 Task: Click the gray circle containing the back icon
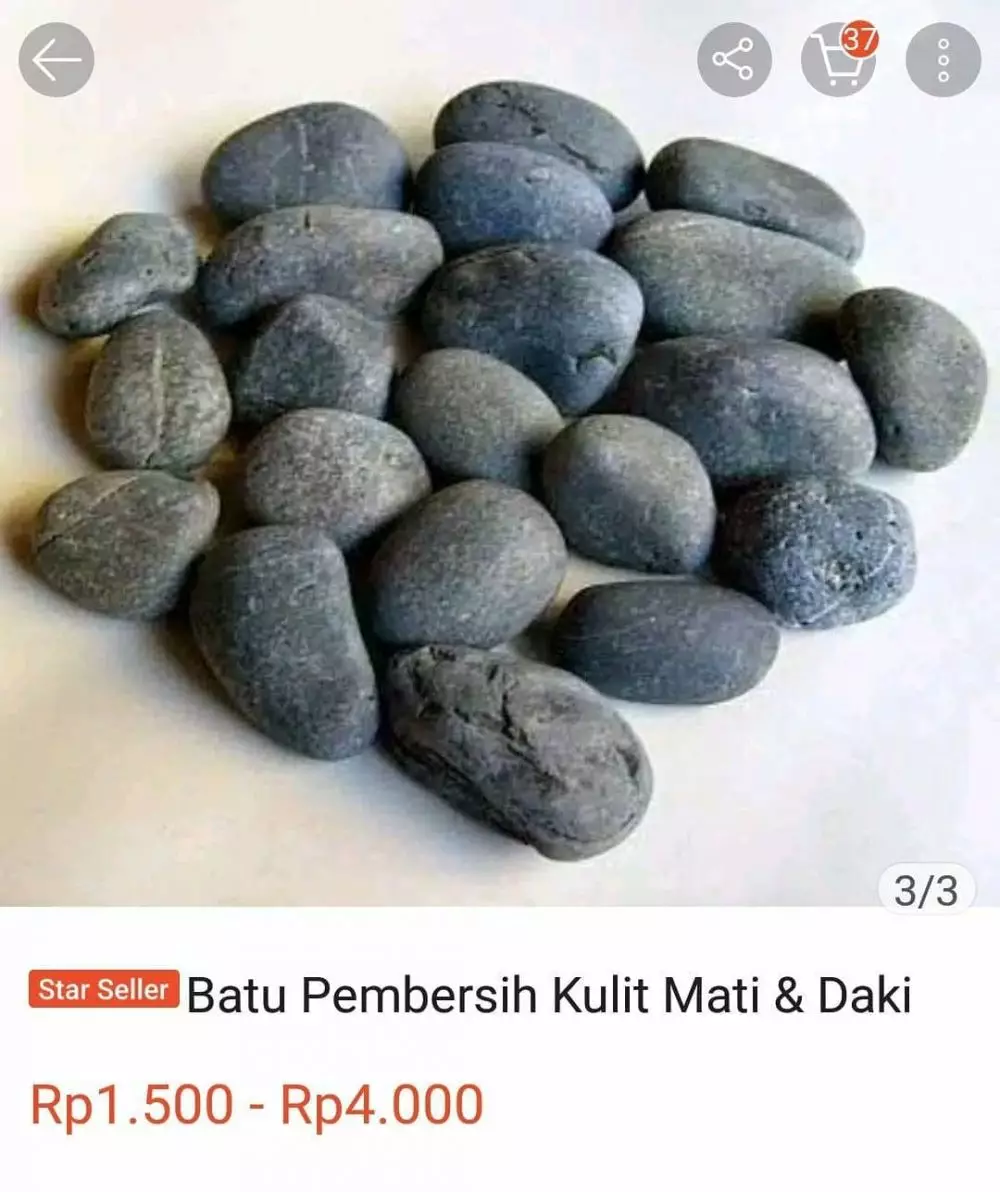click(55, 58)
